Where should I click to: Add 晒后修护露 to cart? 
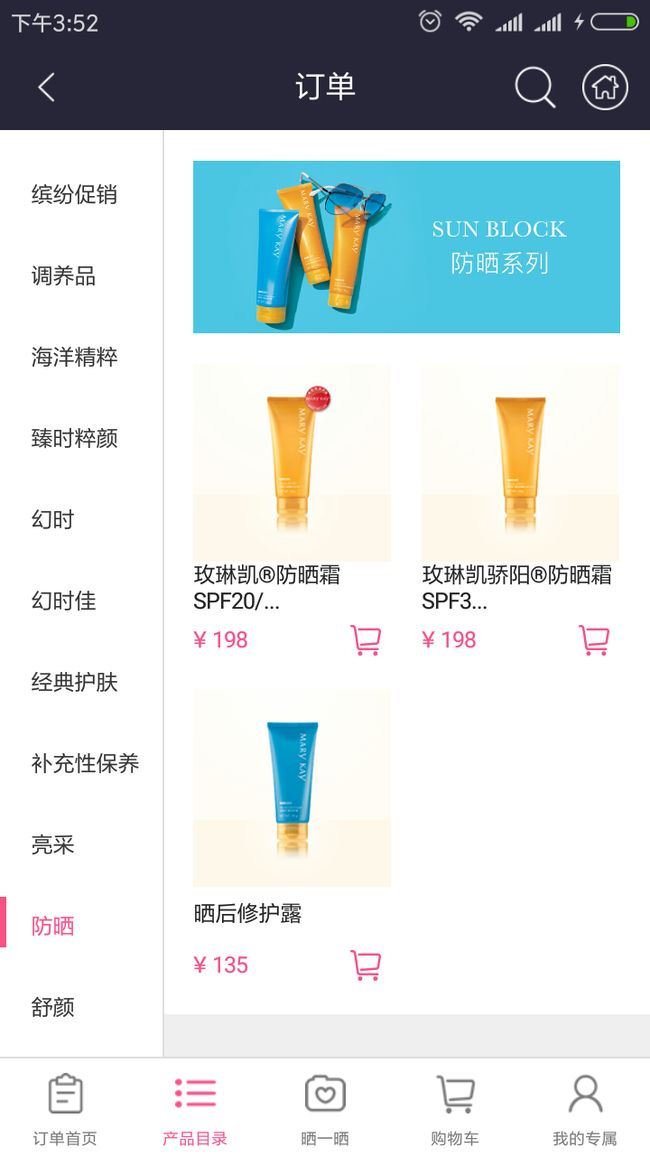pyautogui.click(x=366, y=964)
